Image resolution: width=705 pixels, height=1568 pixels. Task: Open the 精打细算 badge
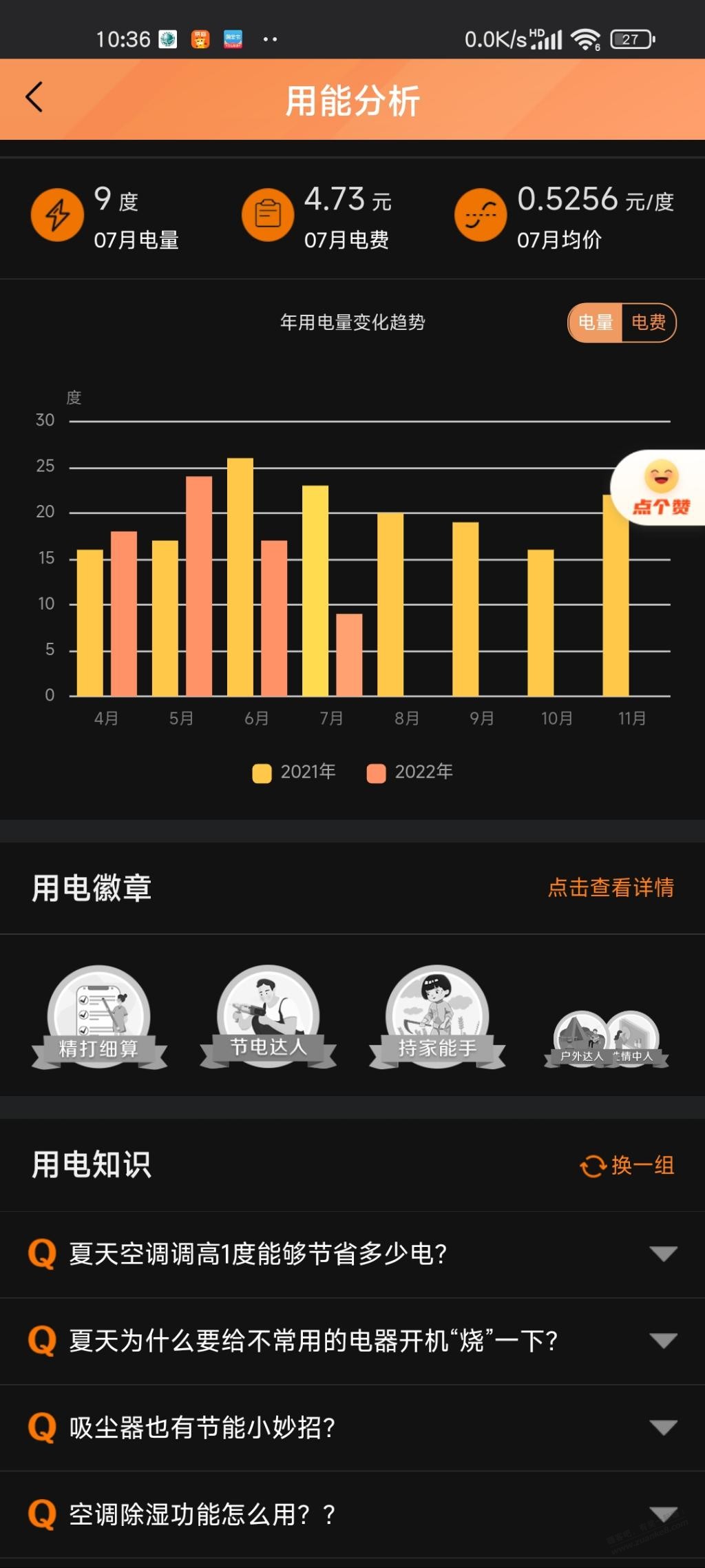[x=99, y=1018]
